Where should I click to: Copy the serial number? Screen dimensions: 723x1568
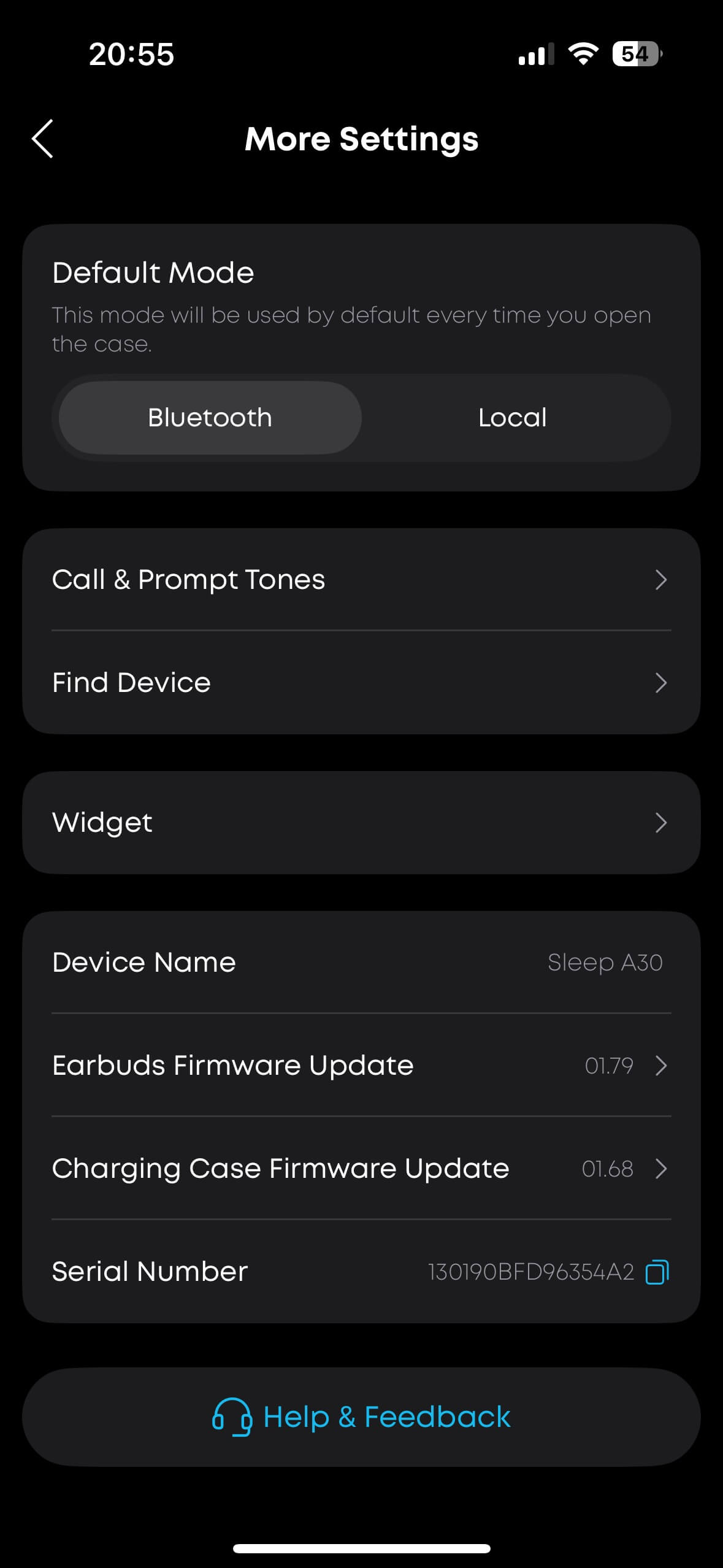coord(657,1272)
